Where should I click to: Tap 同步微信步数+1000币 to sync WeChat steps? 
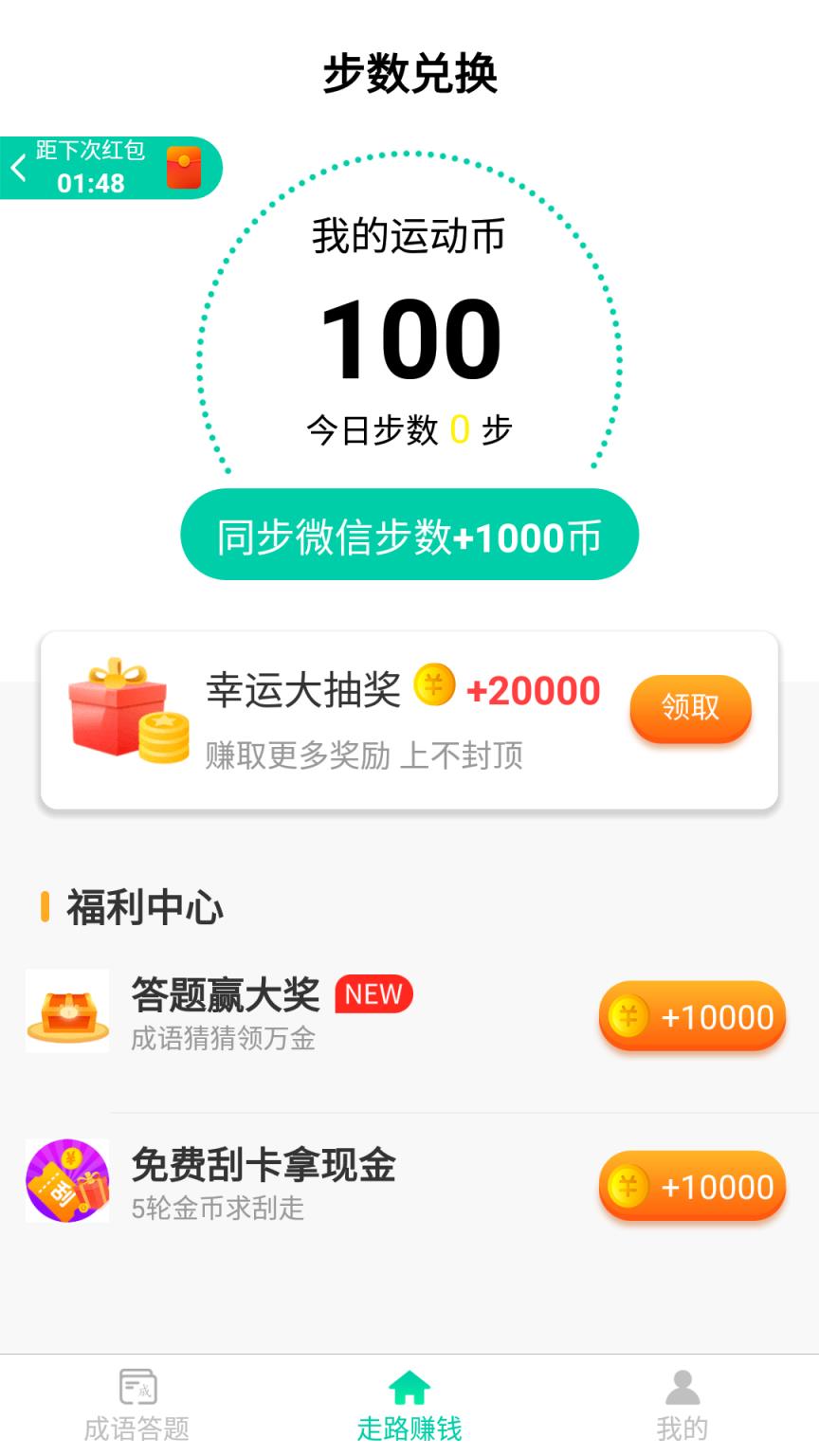409,536
